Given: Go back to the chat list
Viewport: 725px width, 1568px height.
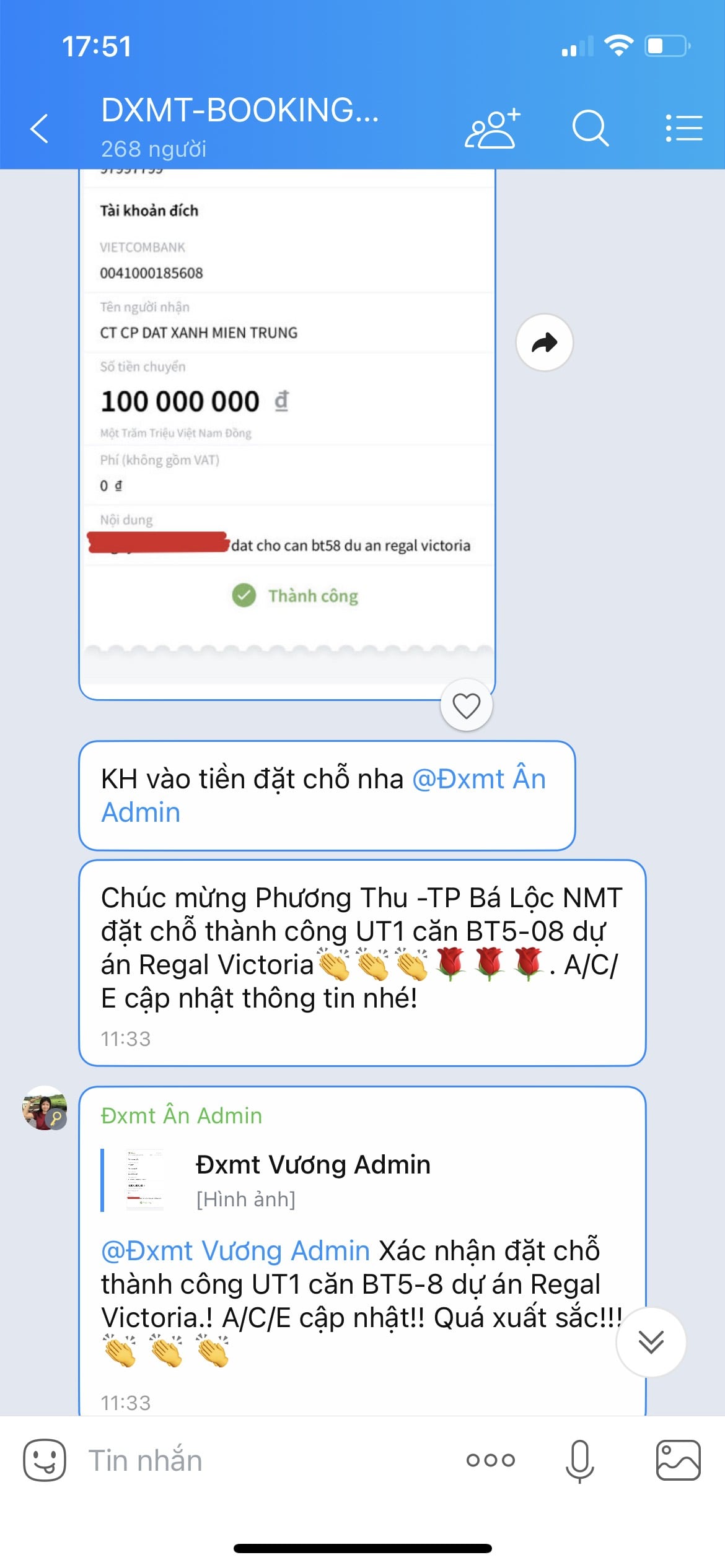Looking at the screenshot, I should [40, 129].
